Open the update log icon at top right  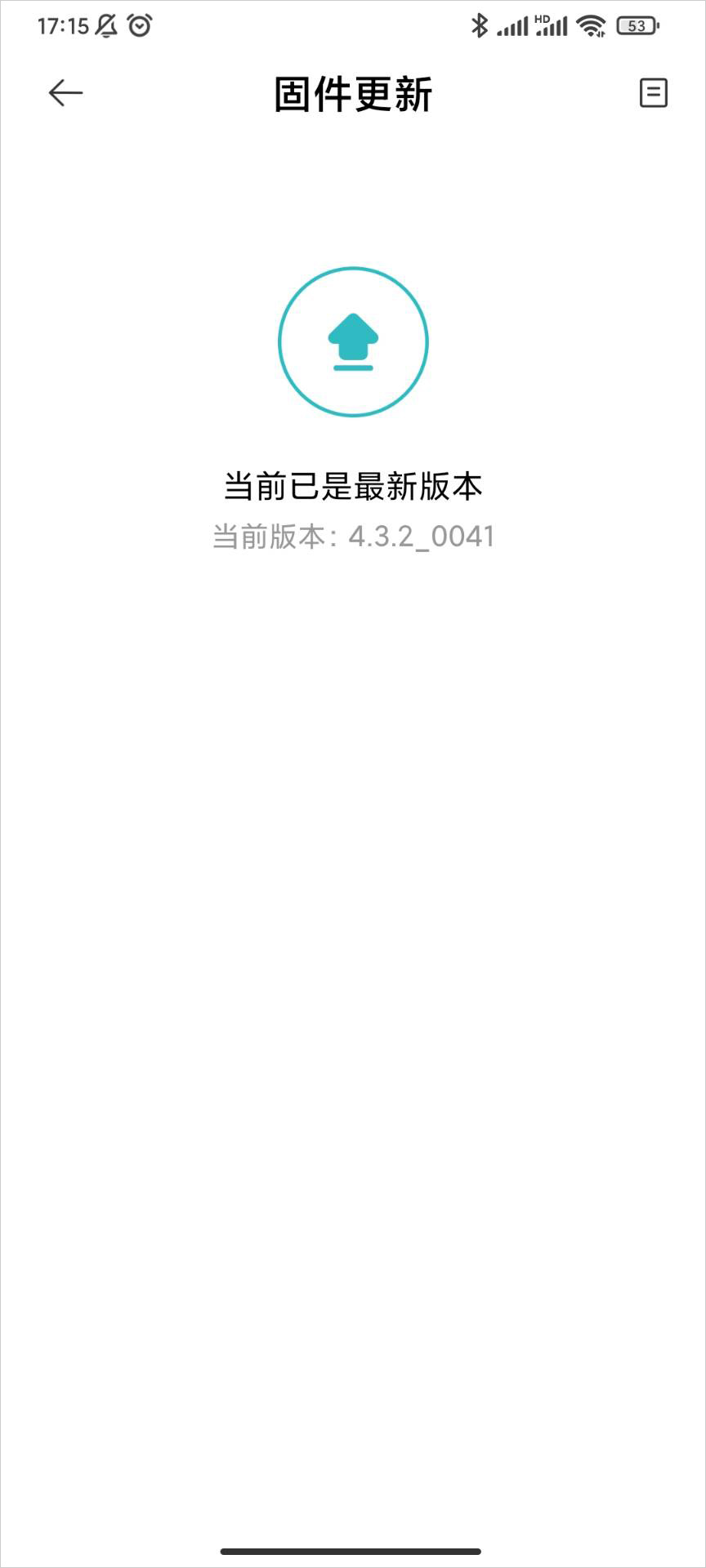653,93
